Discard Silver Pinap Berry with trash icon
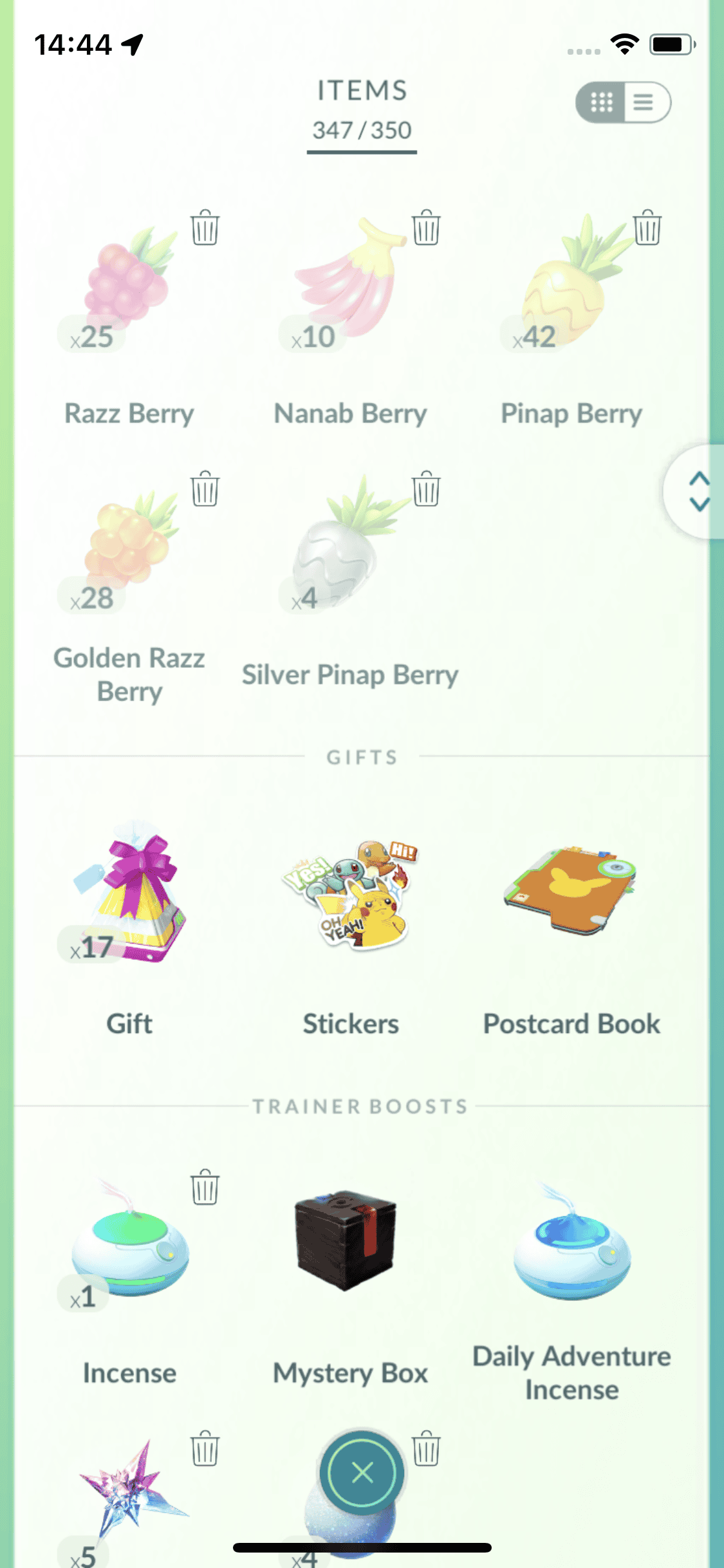Image resolution: width=724 pixels, height=1568 pixels. [x=426, y=489]
